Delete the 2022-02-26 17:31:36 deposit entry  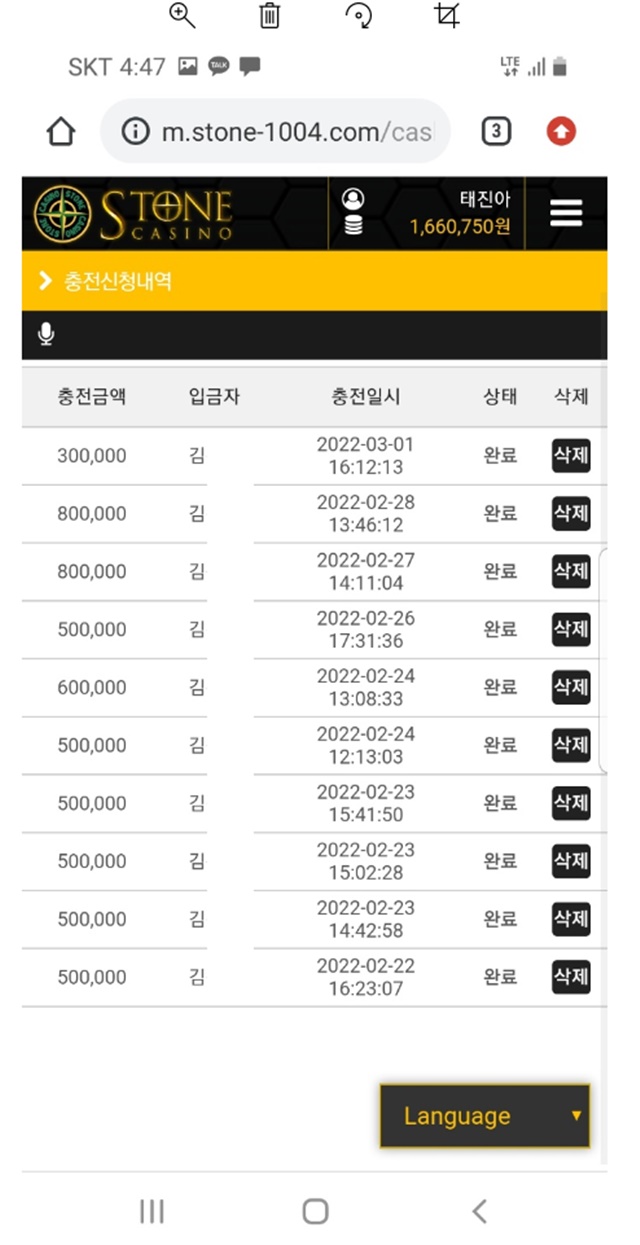pyautogui.click(x=571, y=630)
